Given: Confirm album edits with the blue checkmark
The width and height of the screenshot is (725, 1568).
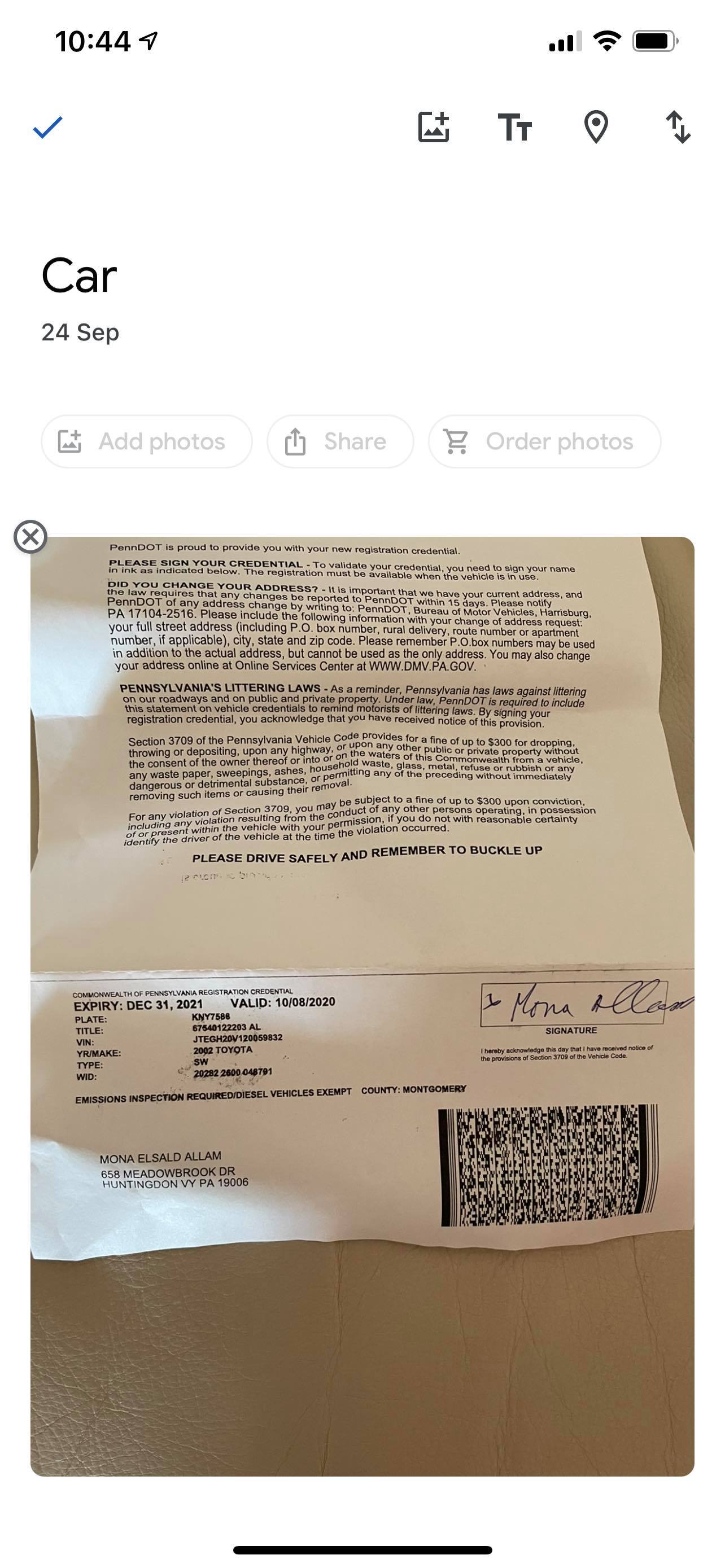Looking at the screenshot, I should click(47, 127).
